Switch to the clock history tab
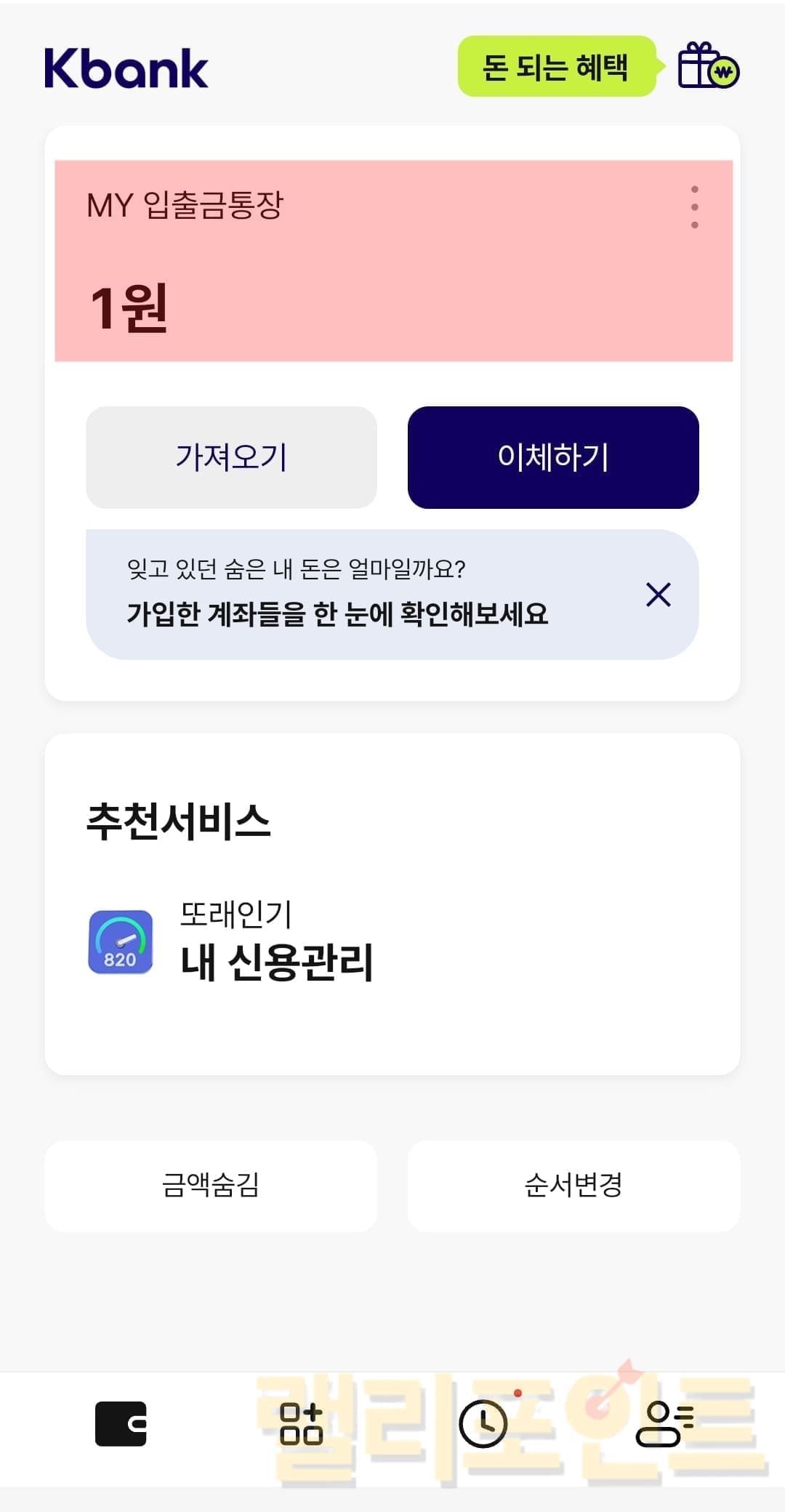The width and height of the screenshot is (785, 1512). (483, 1423)
